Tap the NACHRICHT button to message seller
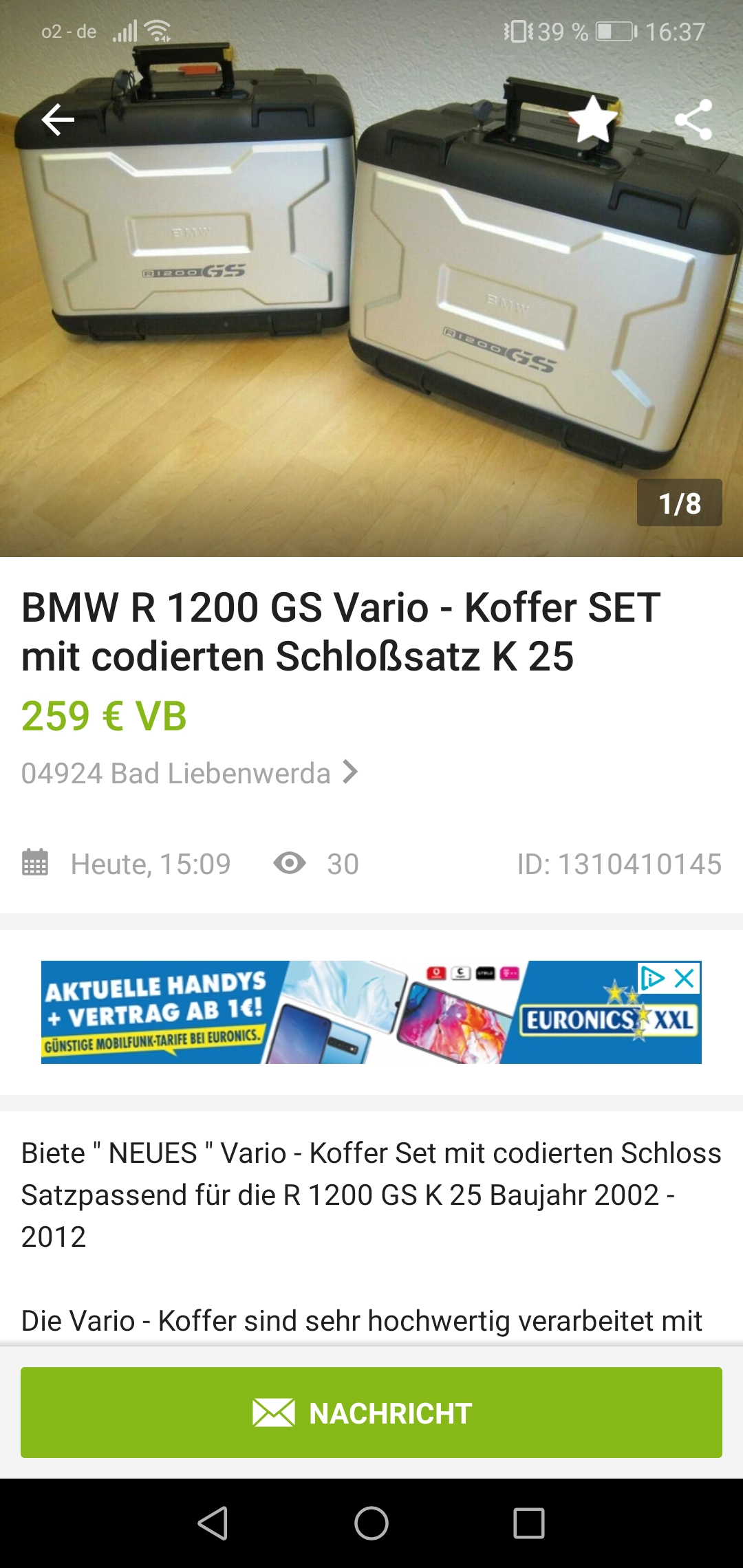This screenshot has width=743, height=1568. click(x=371, y=1413)
